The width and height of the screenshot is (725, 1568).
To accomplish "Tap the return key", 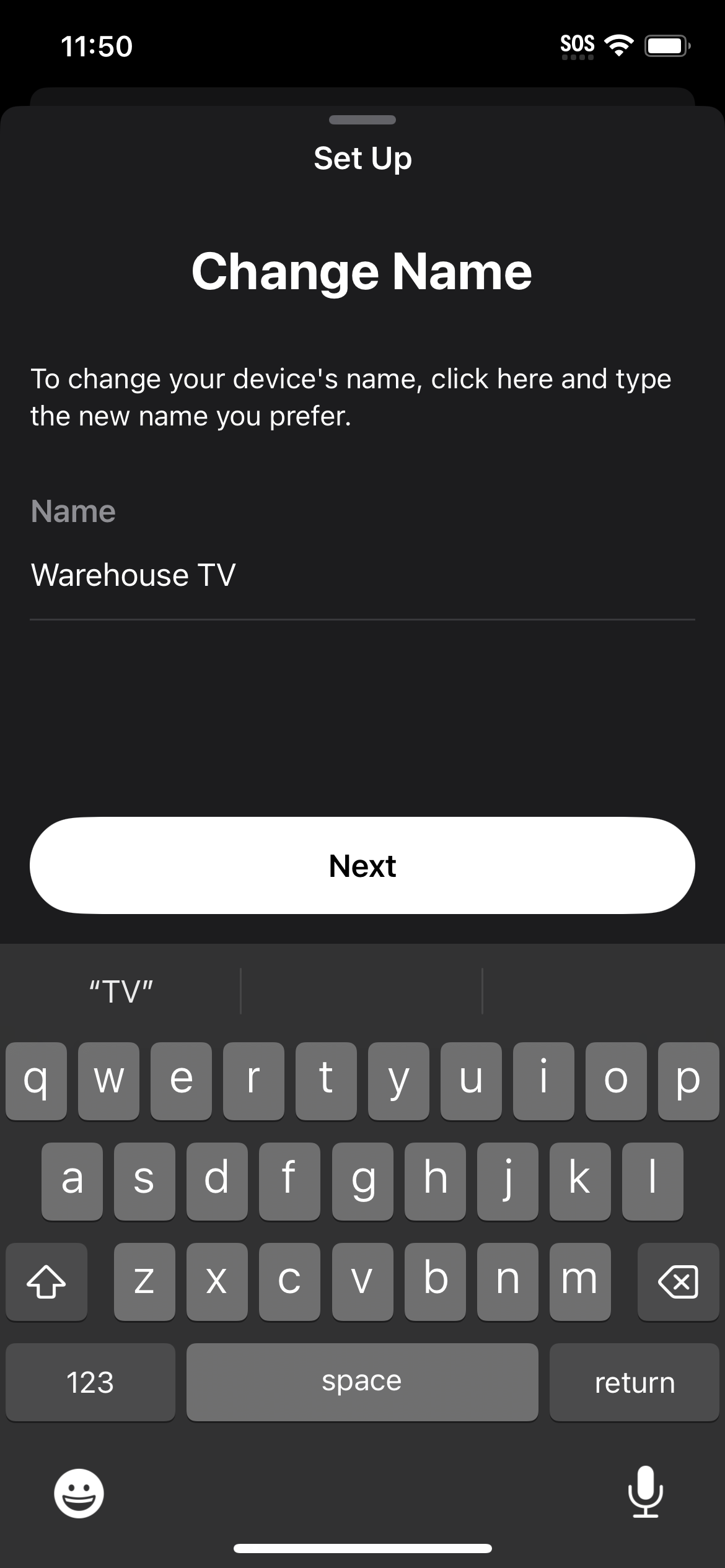I will 634,1382.
